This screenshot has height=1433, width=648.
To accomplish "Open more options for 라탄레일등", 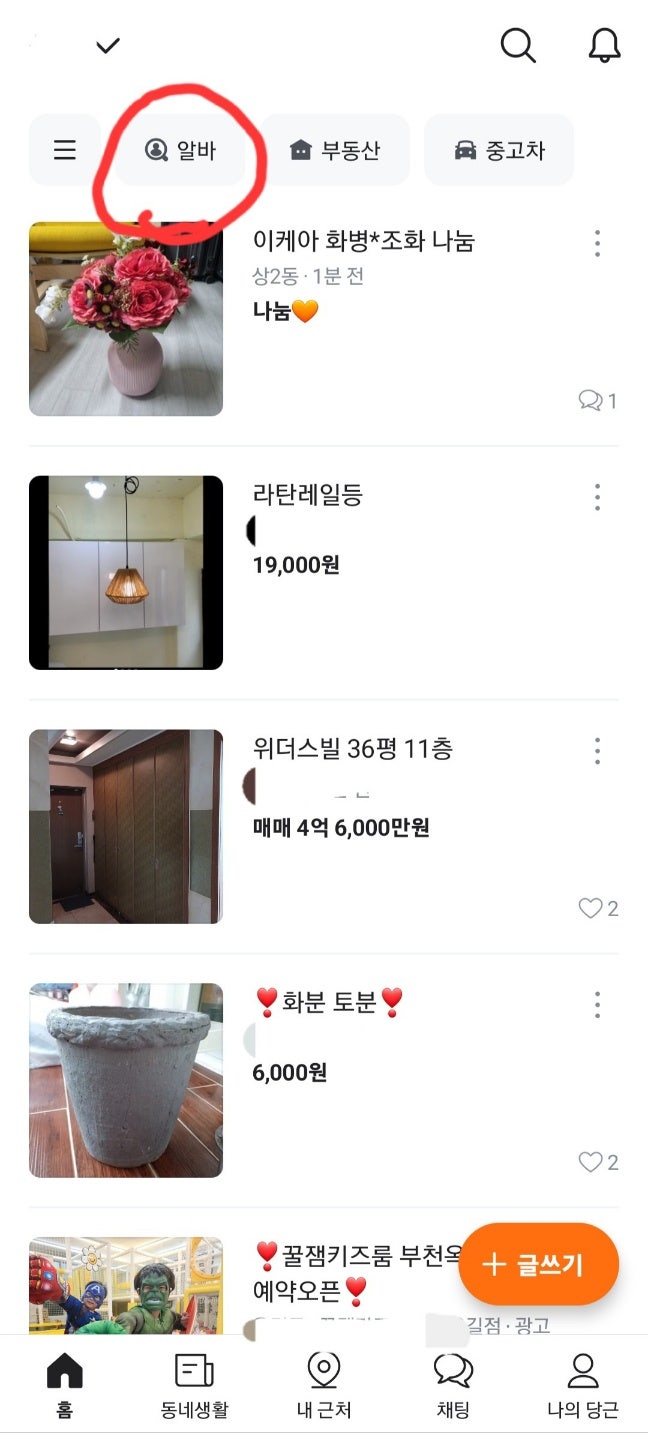I will pos(597,497).
